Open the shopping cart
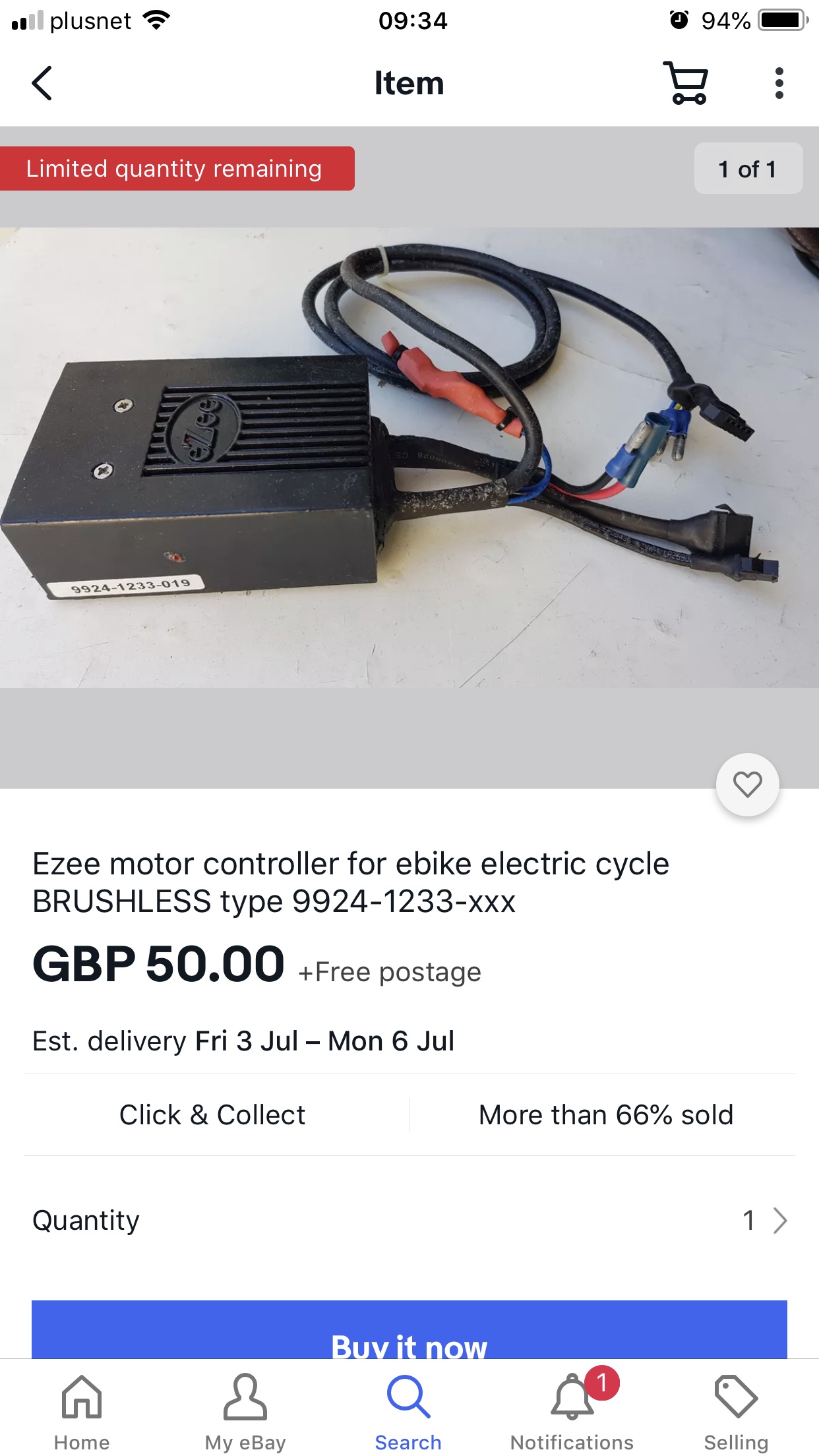 [687, 84]
